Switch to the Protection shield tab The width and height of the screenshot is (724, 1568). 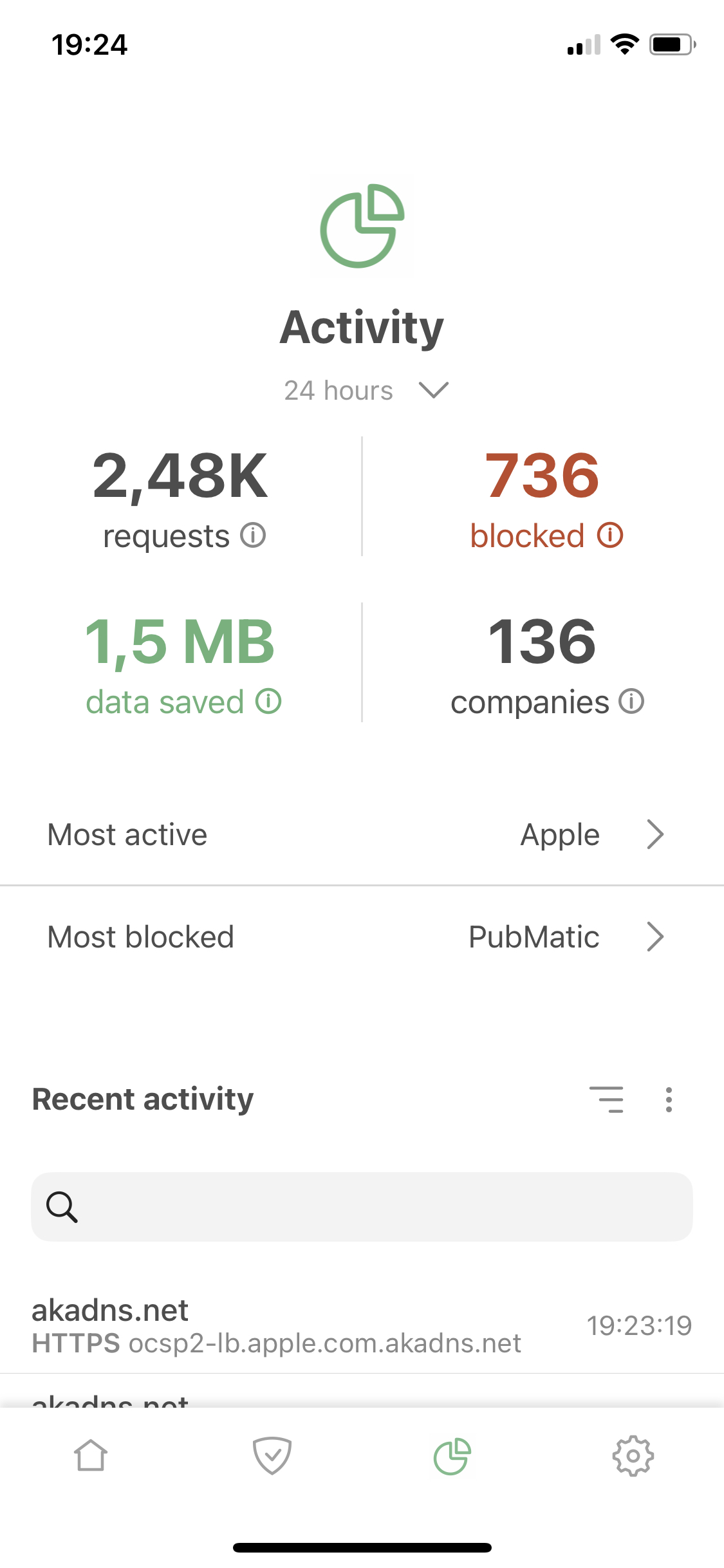pos(272,1456)
